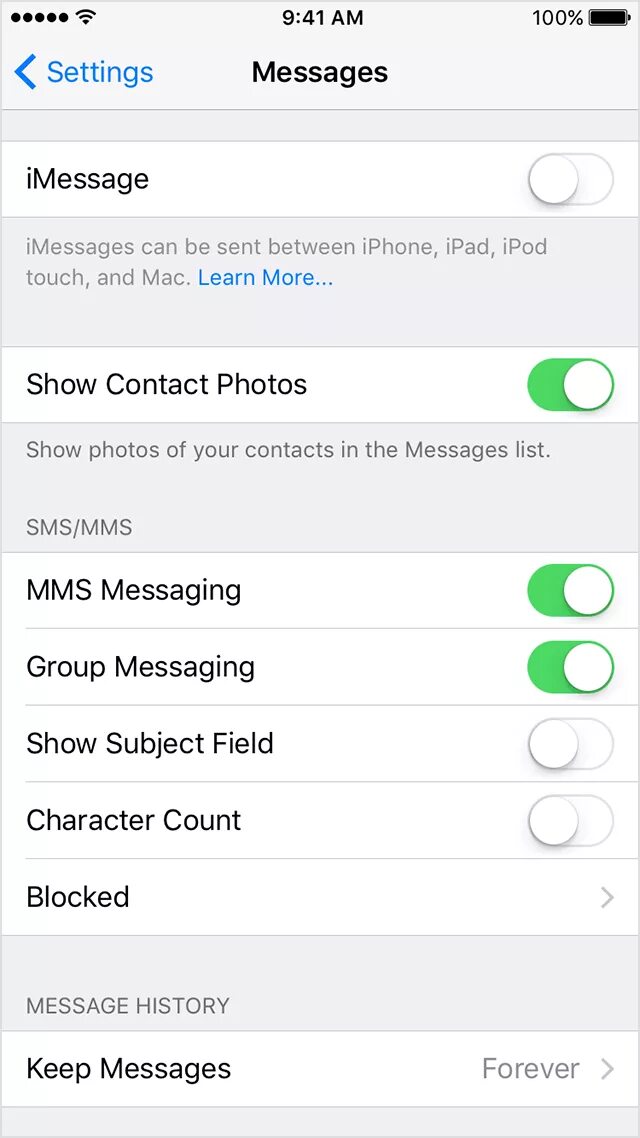Open the Blocked list
This screenshot has height=1138, width=640.
point(320,898)
